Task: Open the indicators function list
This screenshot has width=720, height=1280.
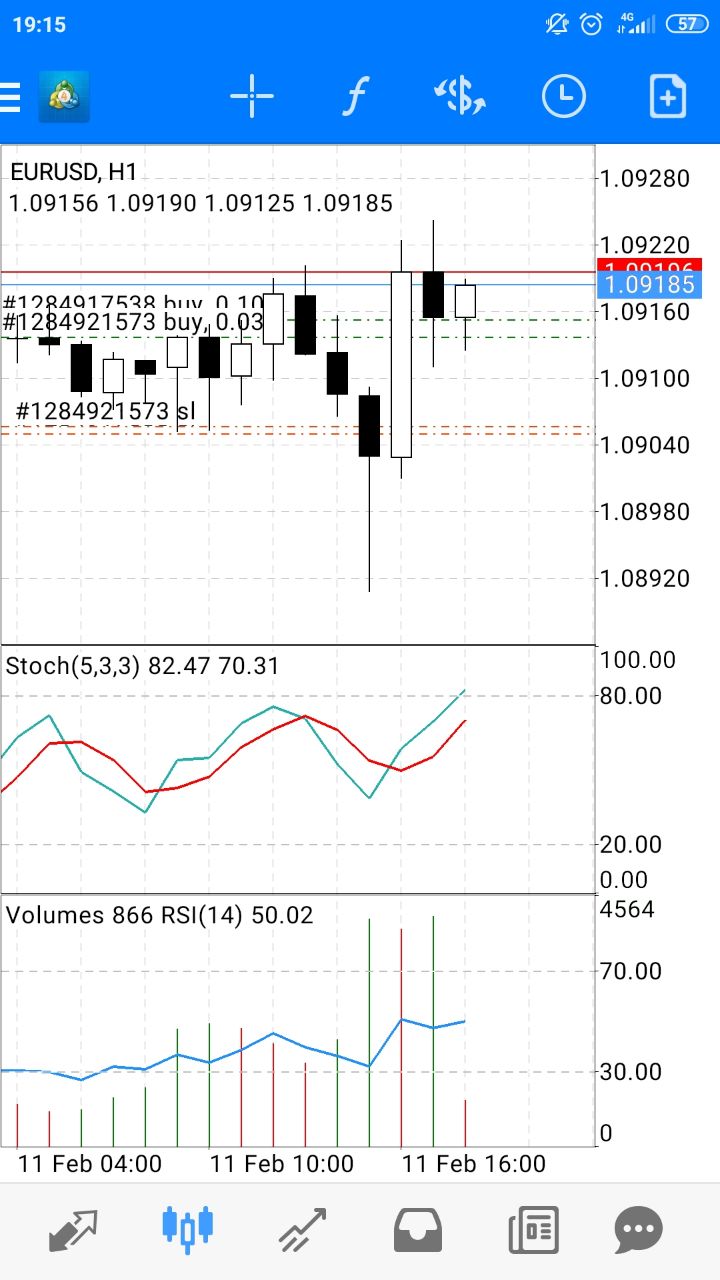Action: (355, 97)
